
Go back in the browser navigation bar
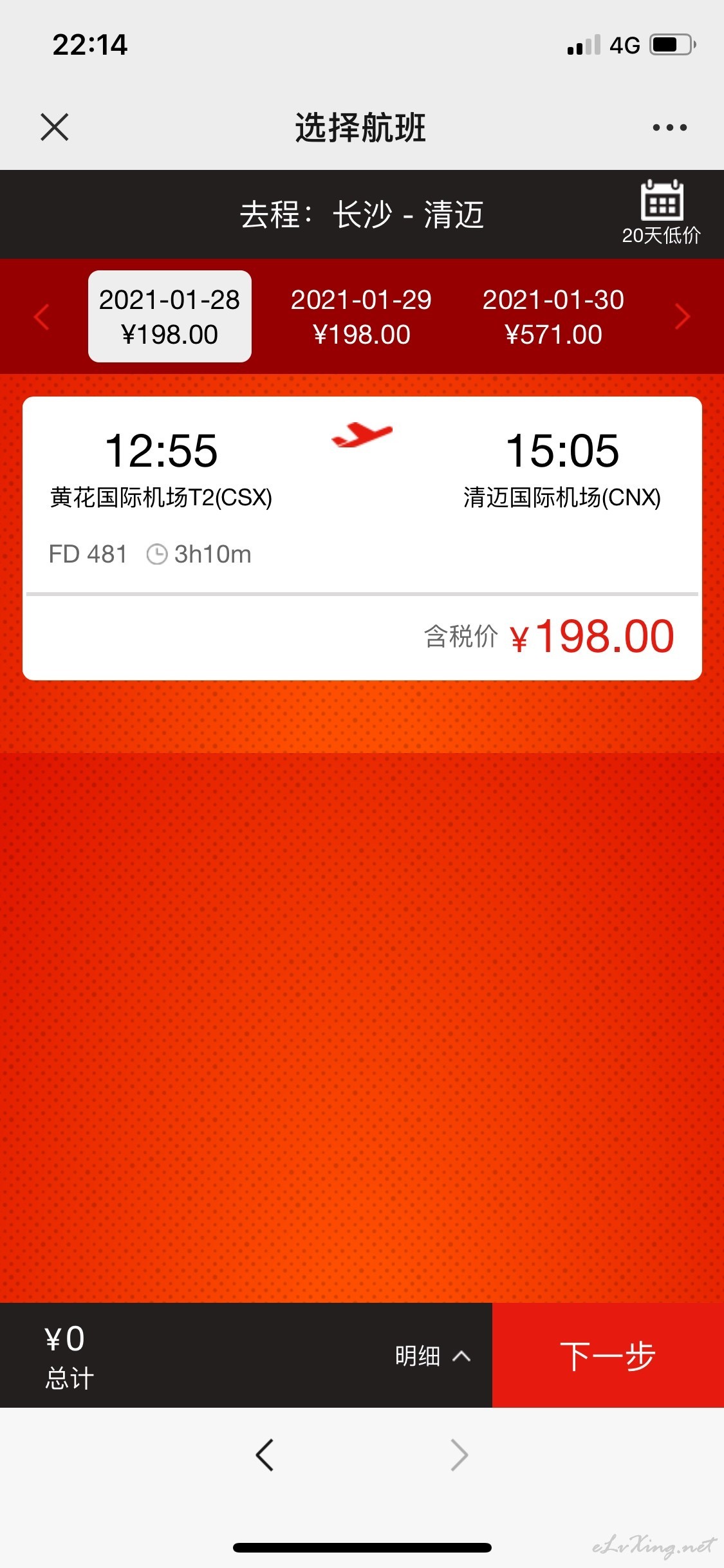pyautogui.click(x=265, y=1455)
